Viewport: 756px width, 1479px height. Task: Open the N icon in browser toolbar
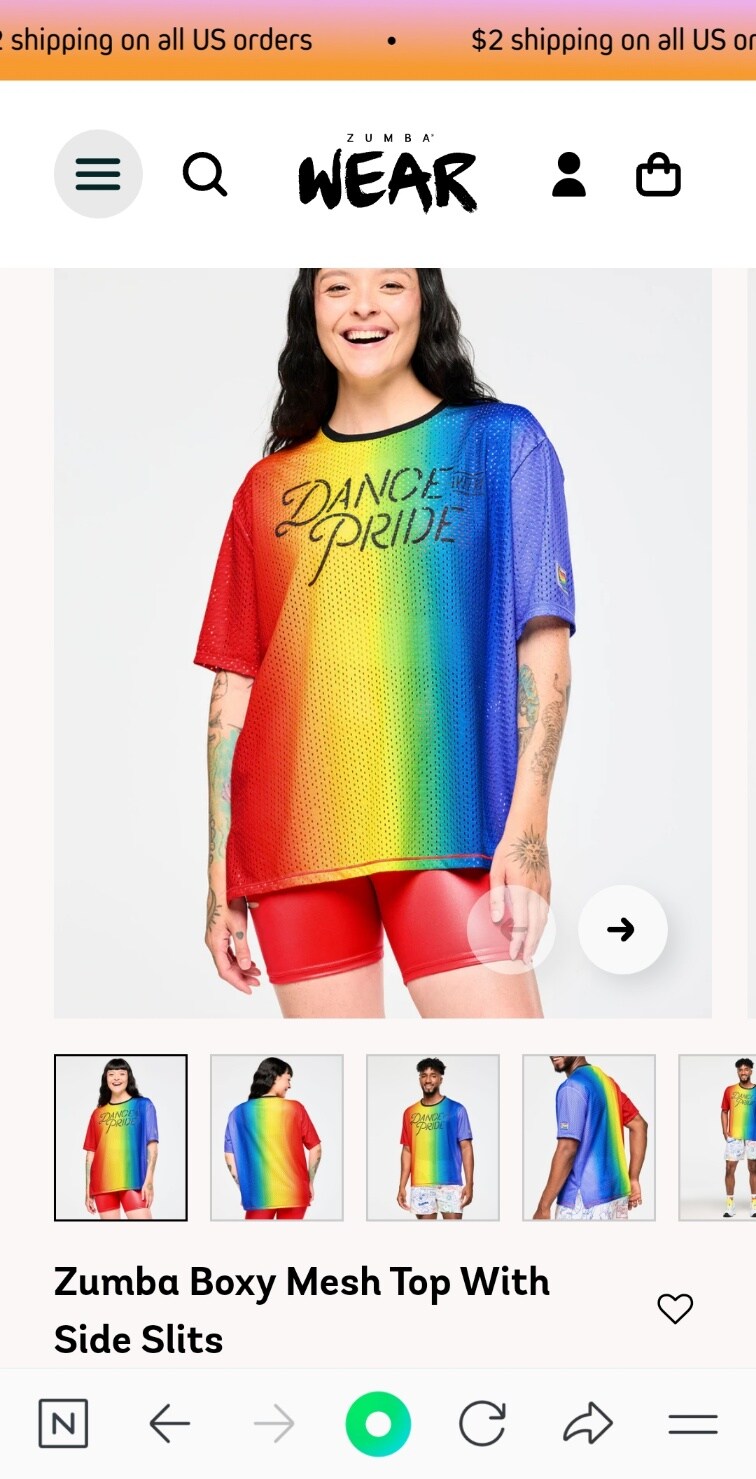[63, 1423]
